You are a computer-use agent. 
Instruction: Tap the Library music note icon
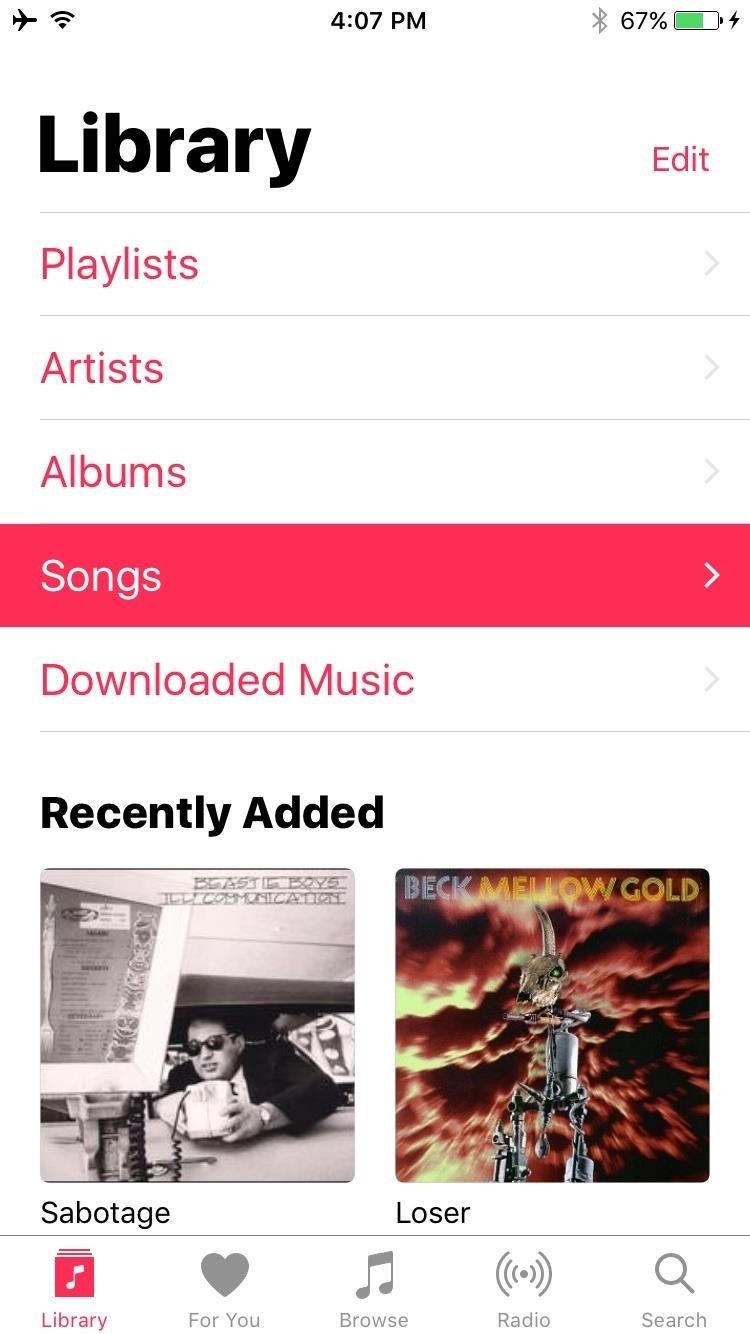click(x=74, y=1272)
